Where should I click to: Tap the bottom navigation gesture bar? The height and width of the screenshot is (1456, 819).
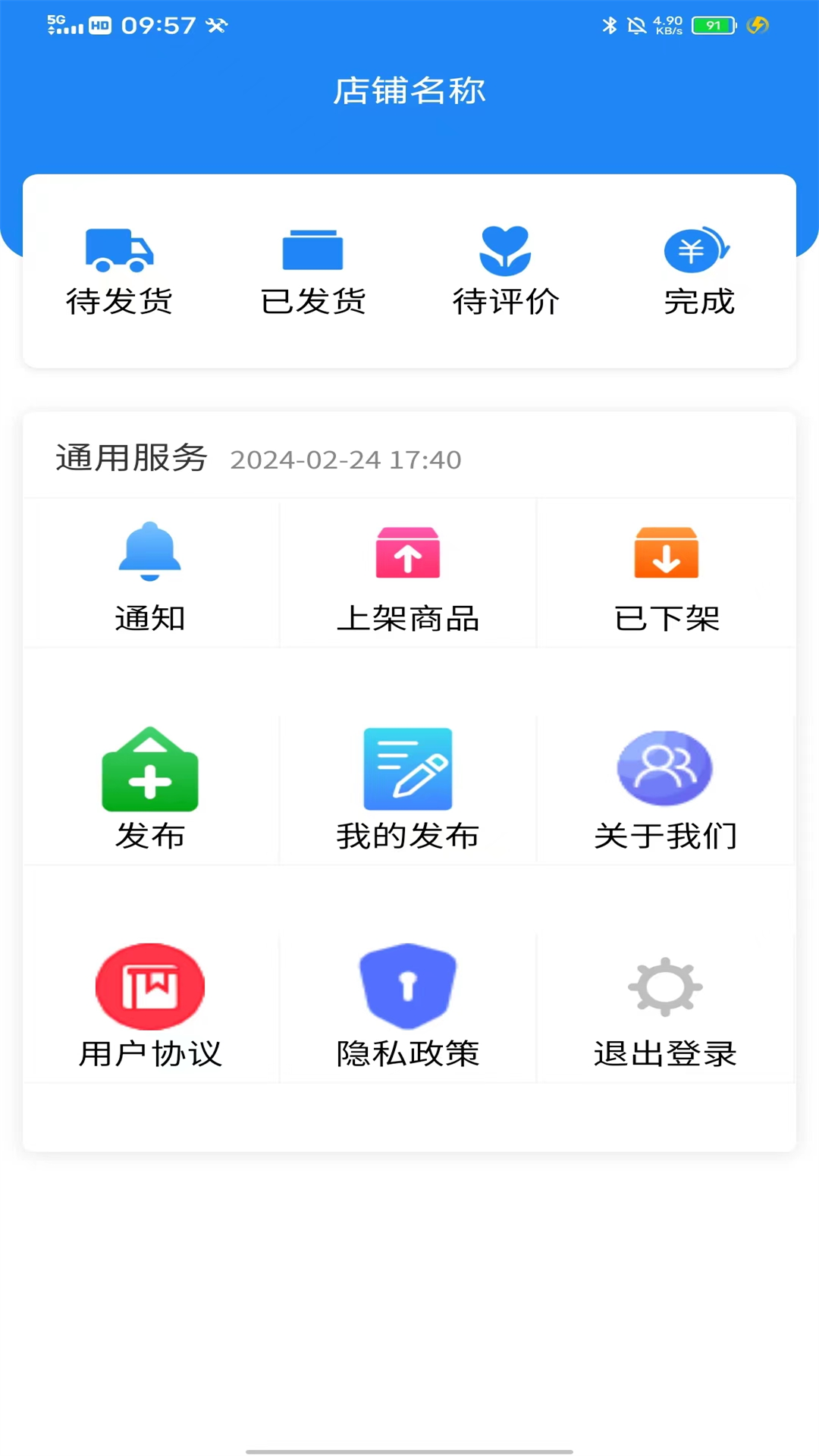tap(409, 1445)
